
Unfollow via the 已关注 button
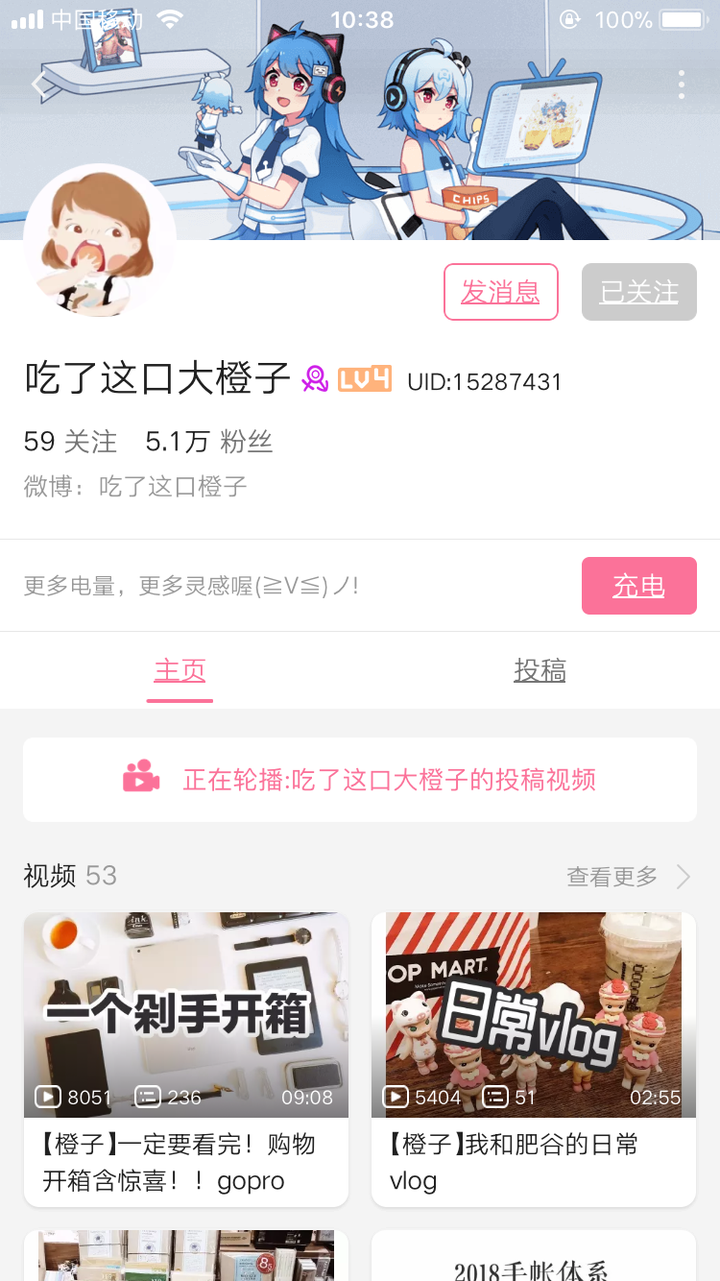tap(639, 292)
